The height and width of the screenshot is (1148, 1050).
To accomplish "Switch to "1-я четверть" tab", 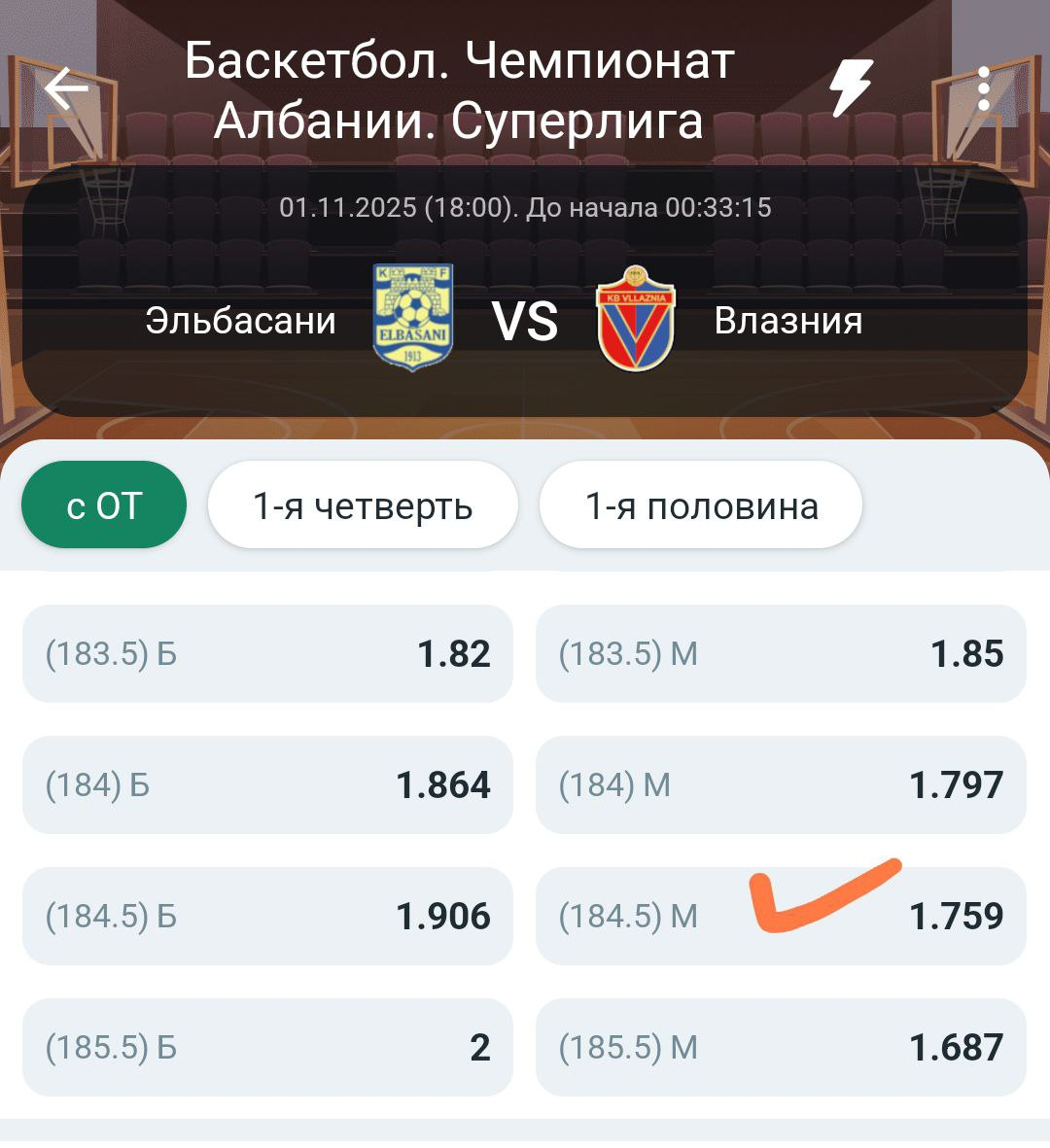I will [363, 505].
